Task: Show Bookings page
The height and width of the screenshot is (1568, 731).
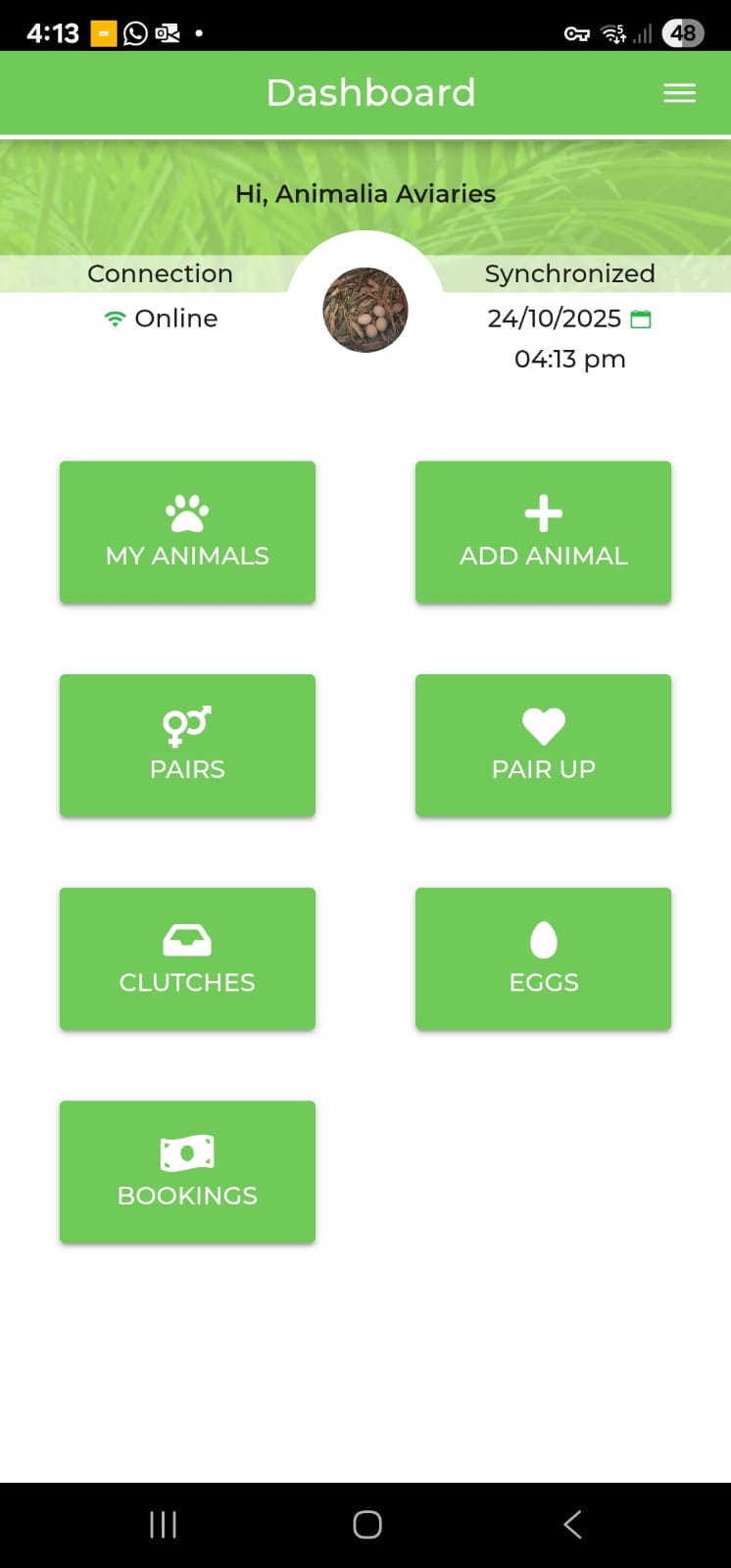Action: click(187, 1172)
